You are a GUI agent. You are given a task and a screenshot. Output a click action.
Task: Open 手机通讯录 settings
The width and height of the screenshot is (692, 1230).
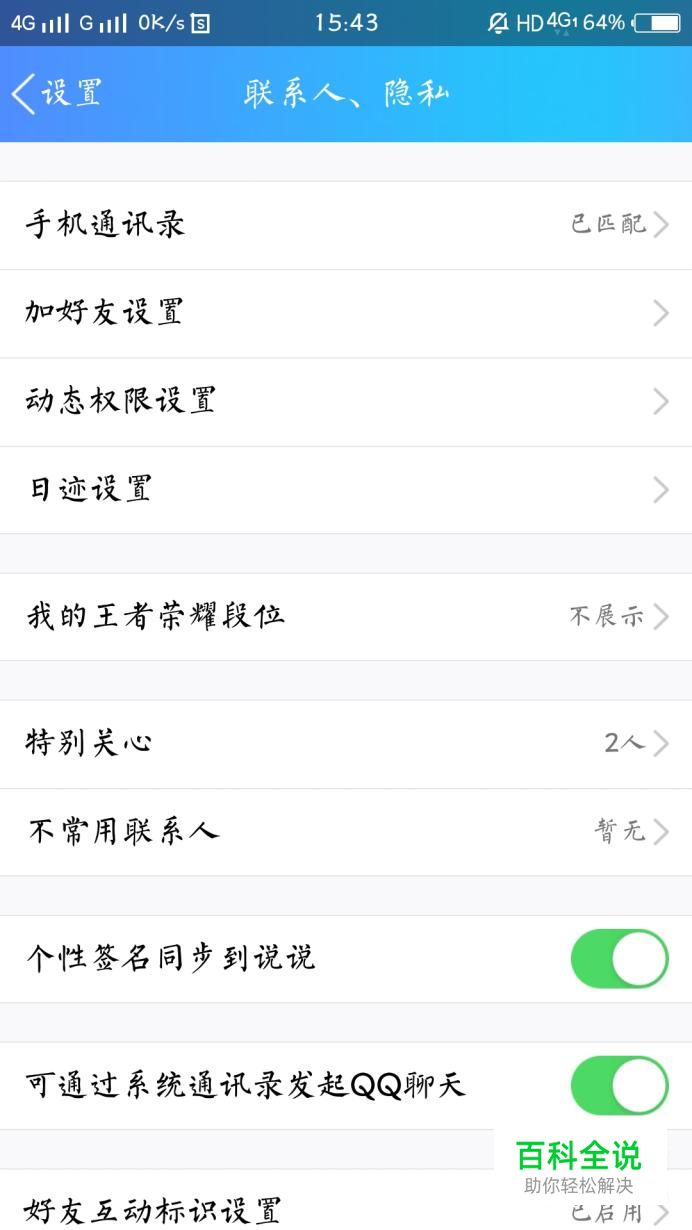click(346, 225)
